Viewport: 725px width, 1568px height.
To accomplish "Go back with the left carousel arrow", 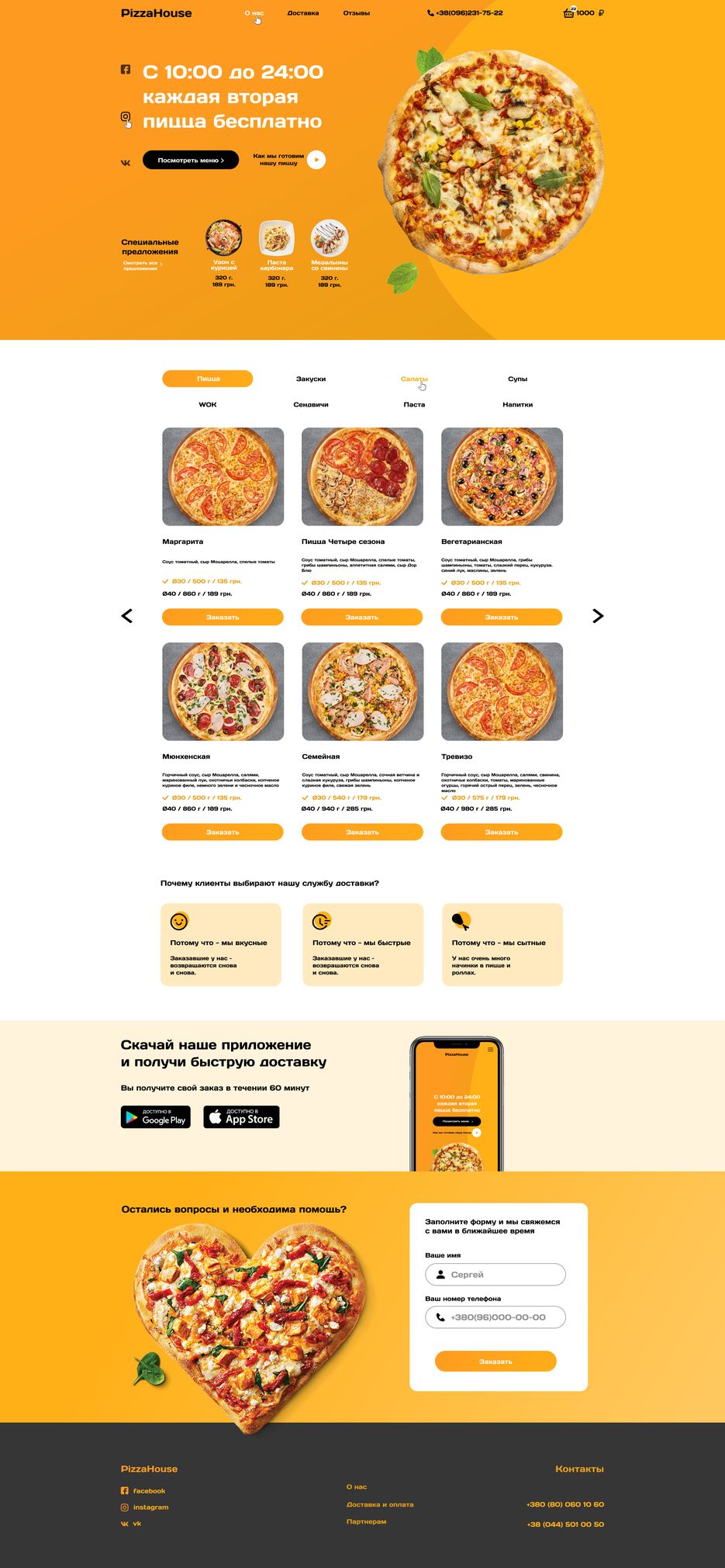I will click(x=127, y=616).
